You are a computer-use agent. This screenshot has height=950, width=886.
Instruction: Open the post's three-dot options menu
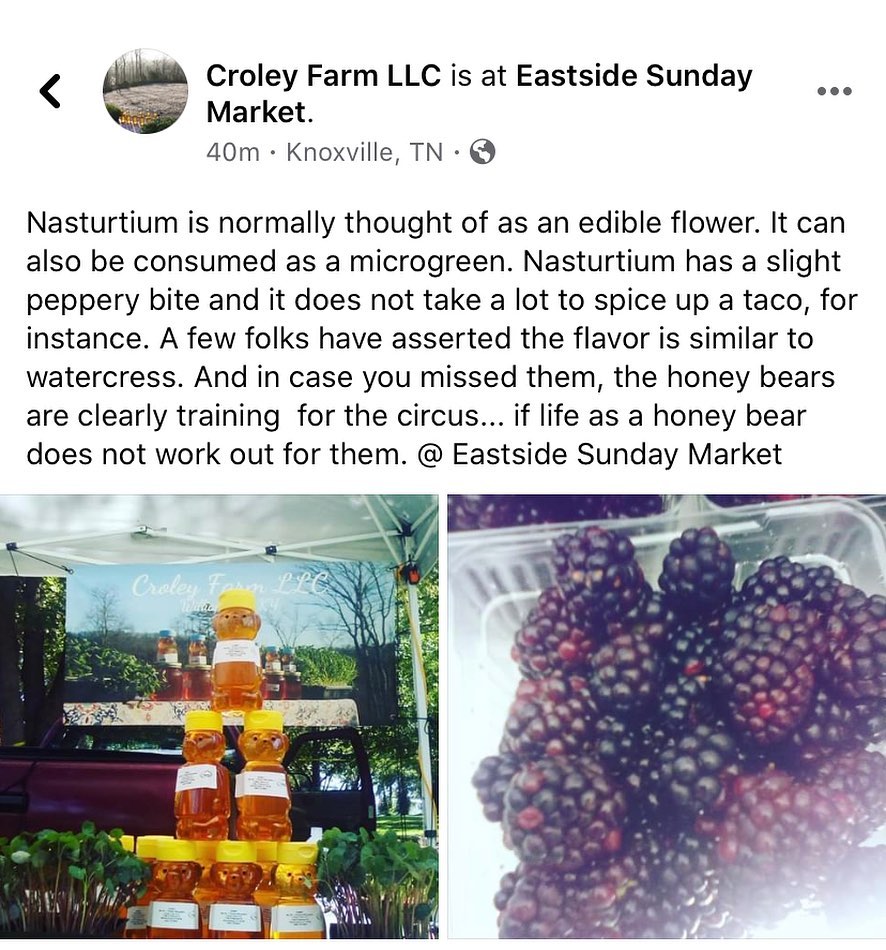pos(834,91)
